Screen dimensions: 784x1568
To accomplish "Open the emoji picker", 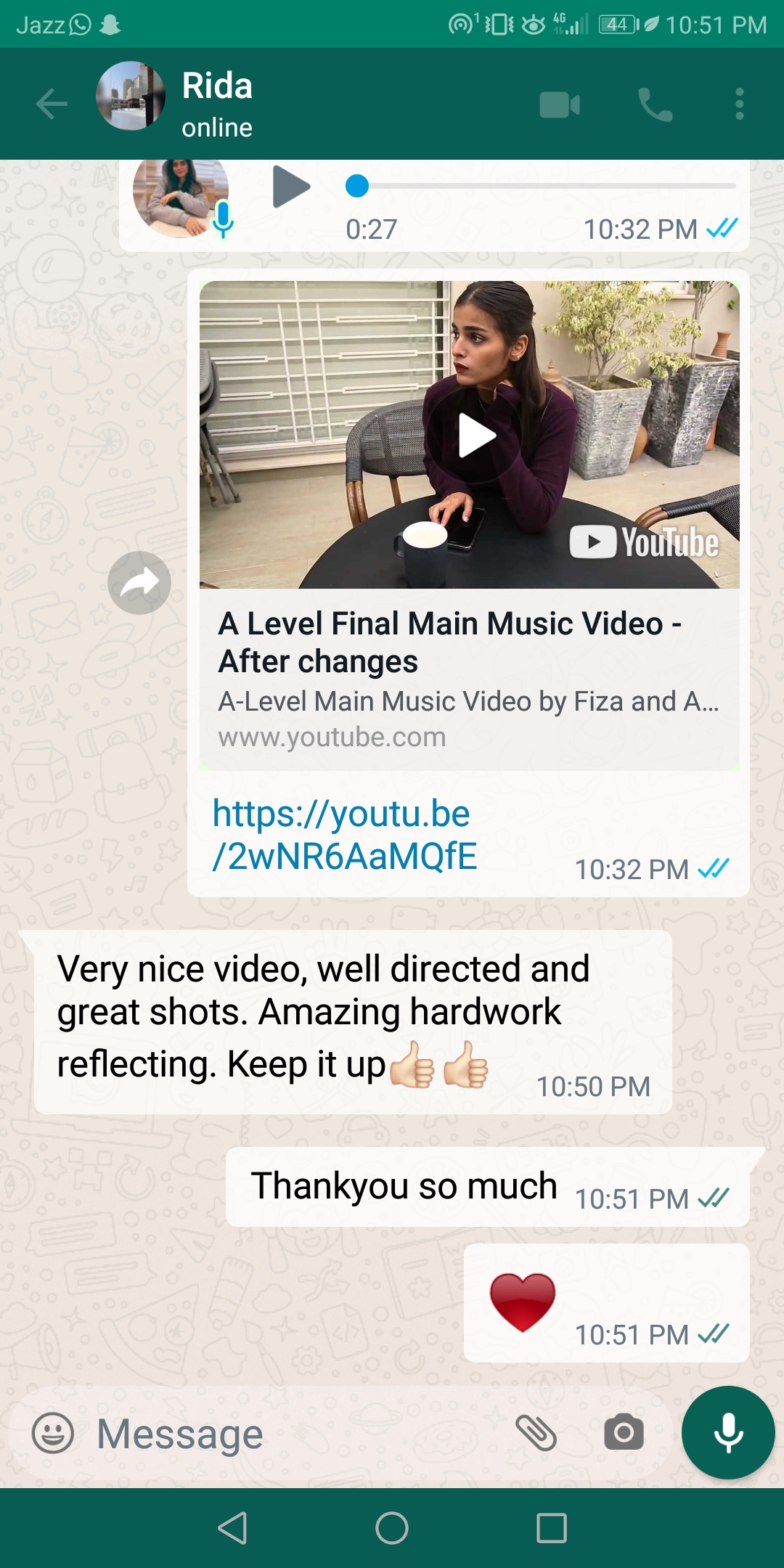I will coord(53,1433).
